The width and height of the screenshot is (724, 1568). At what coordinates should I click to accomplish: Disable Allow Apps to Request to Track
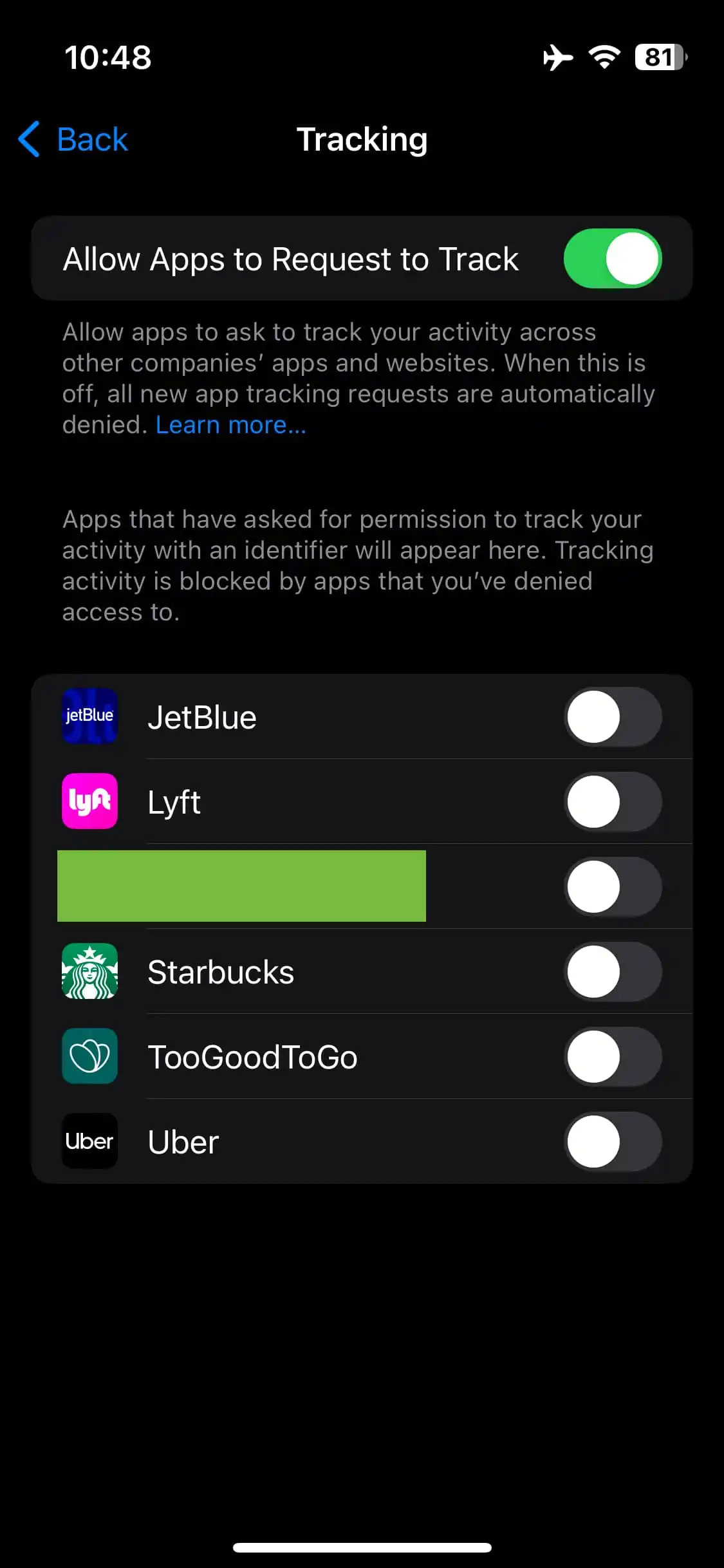pyautogui.click(x=613, y=258)
